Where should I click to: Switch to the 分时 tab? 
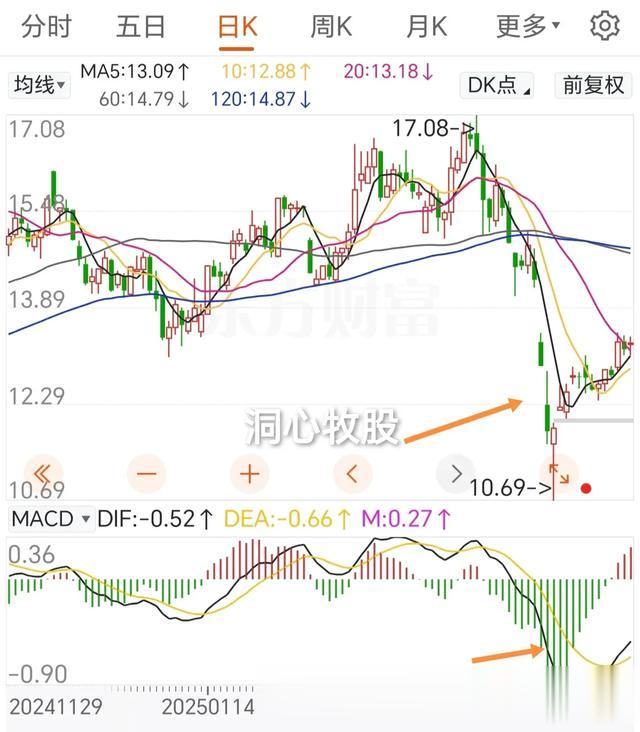(x=46, y=27)
